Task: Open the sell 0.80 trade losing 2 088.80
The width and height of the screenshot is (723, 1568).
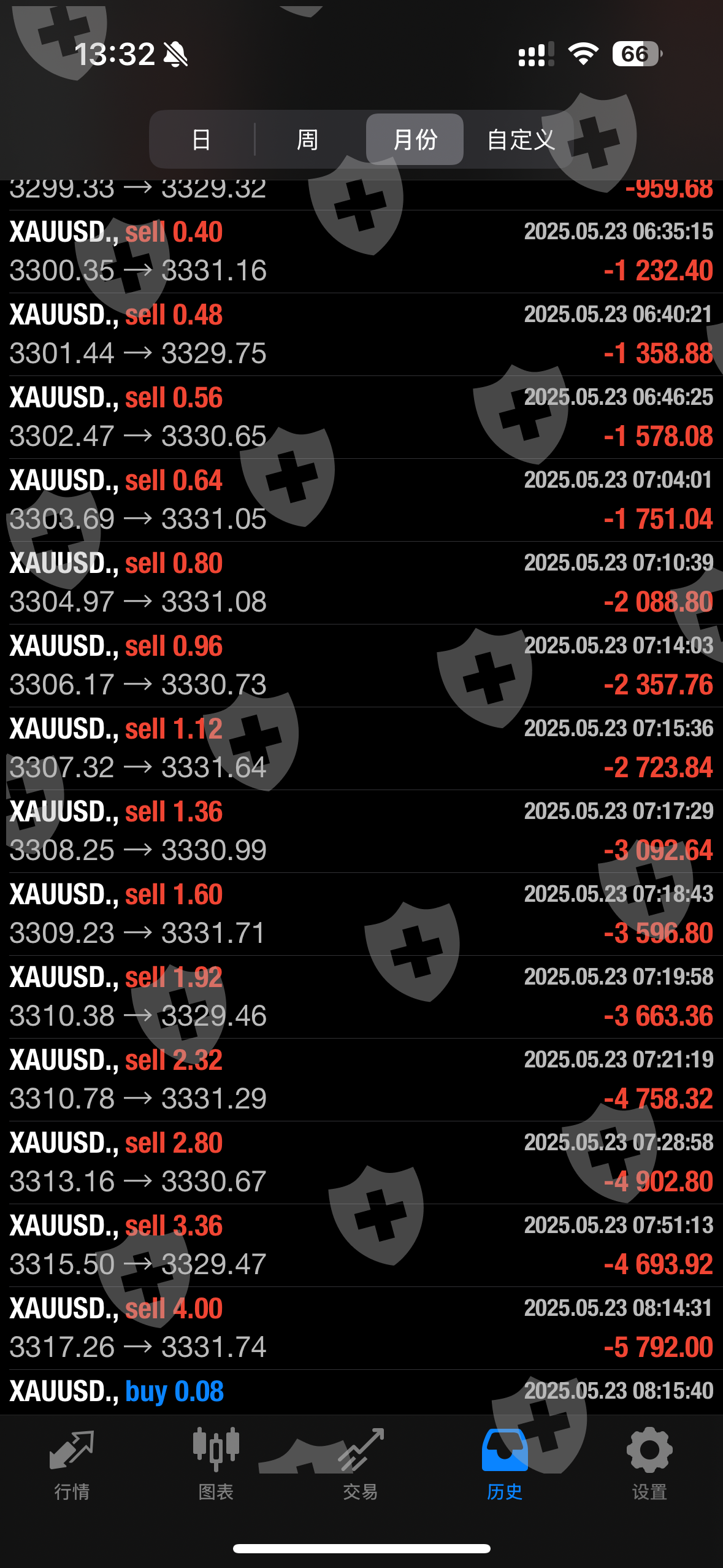Action: coord(361,583)
